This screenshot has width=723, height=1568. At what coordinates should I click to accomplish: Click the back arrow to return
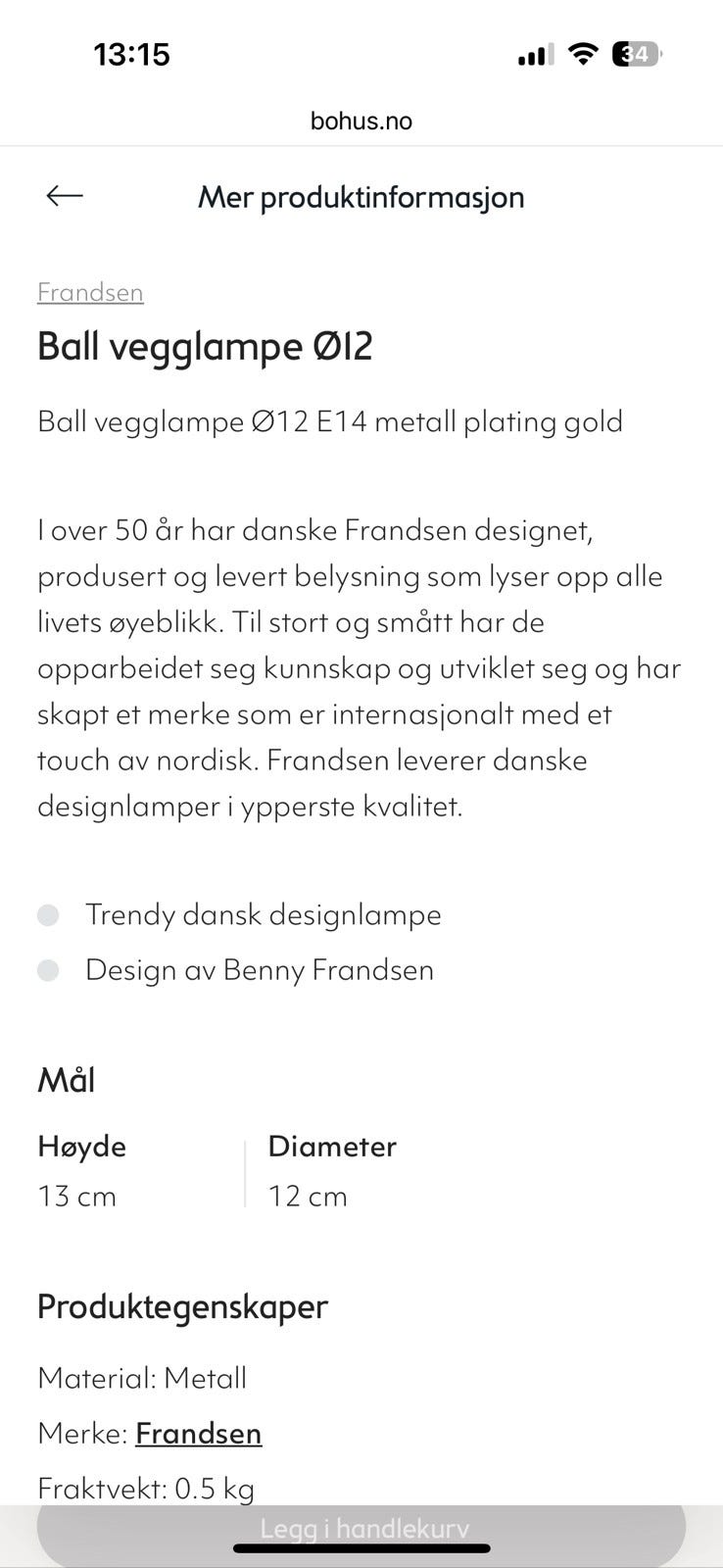pos(65,195)
